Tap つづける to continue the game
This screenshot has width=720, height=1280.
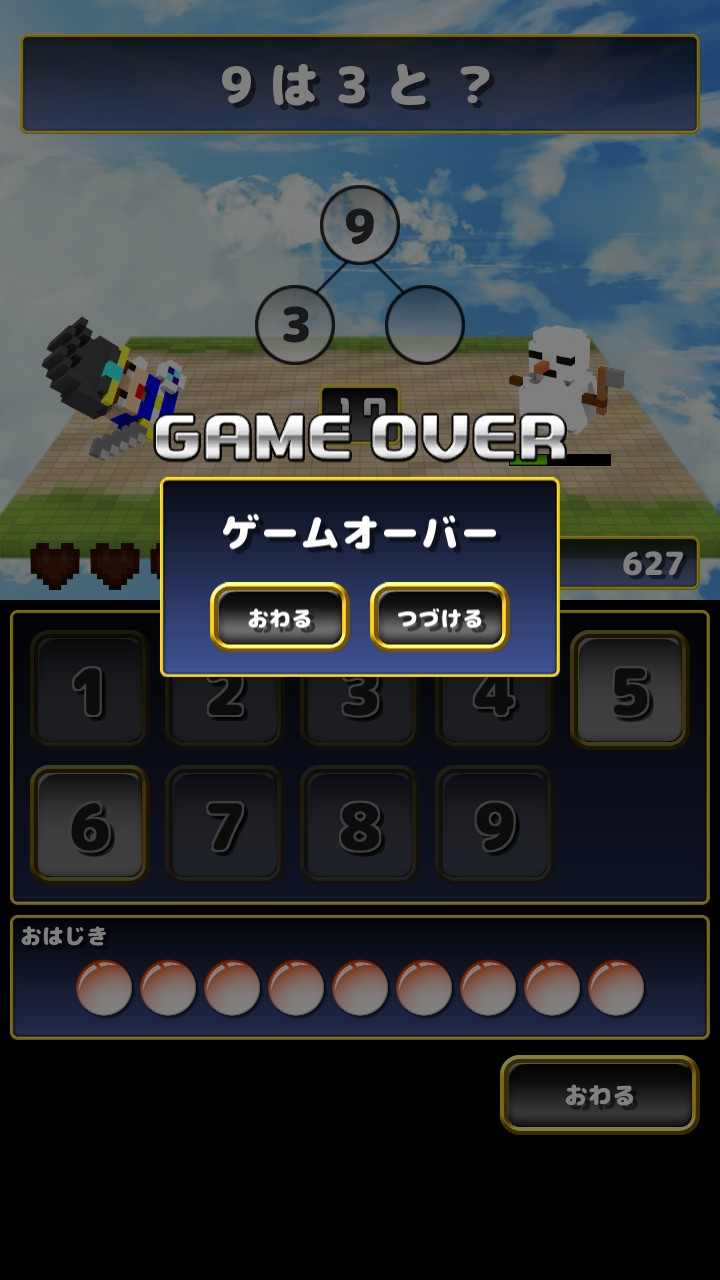(440, 617)
